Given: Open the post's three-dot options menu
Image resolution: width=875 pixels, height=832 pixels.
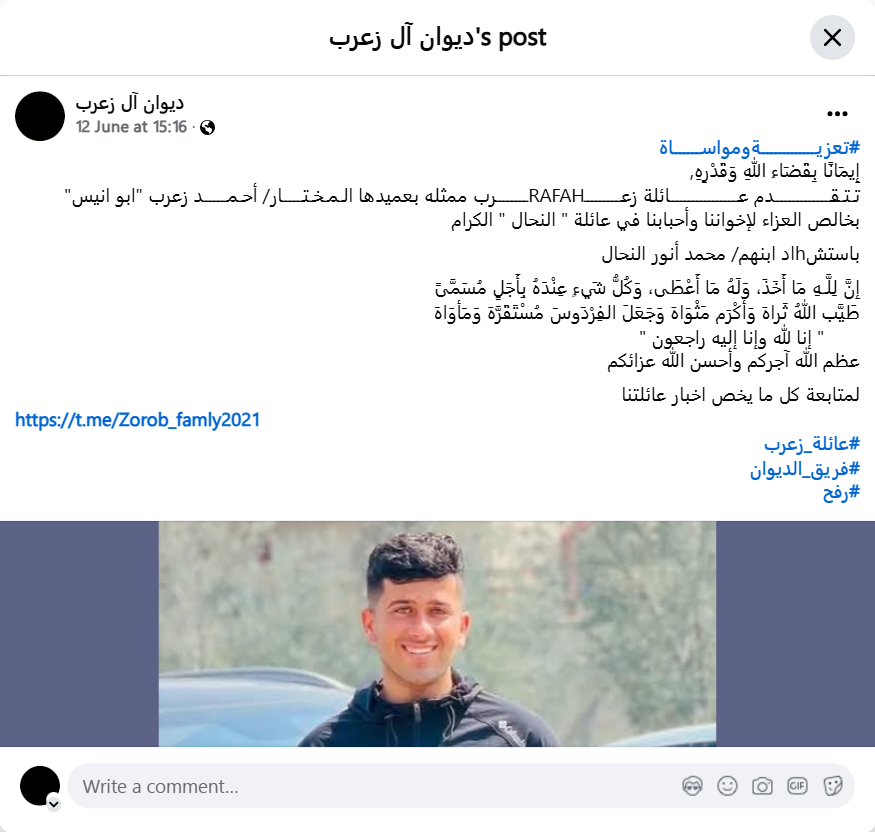Looking at the screenshot, I should point(838,114).
